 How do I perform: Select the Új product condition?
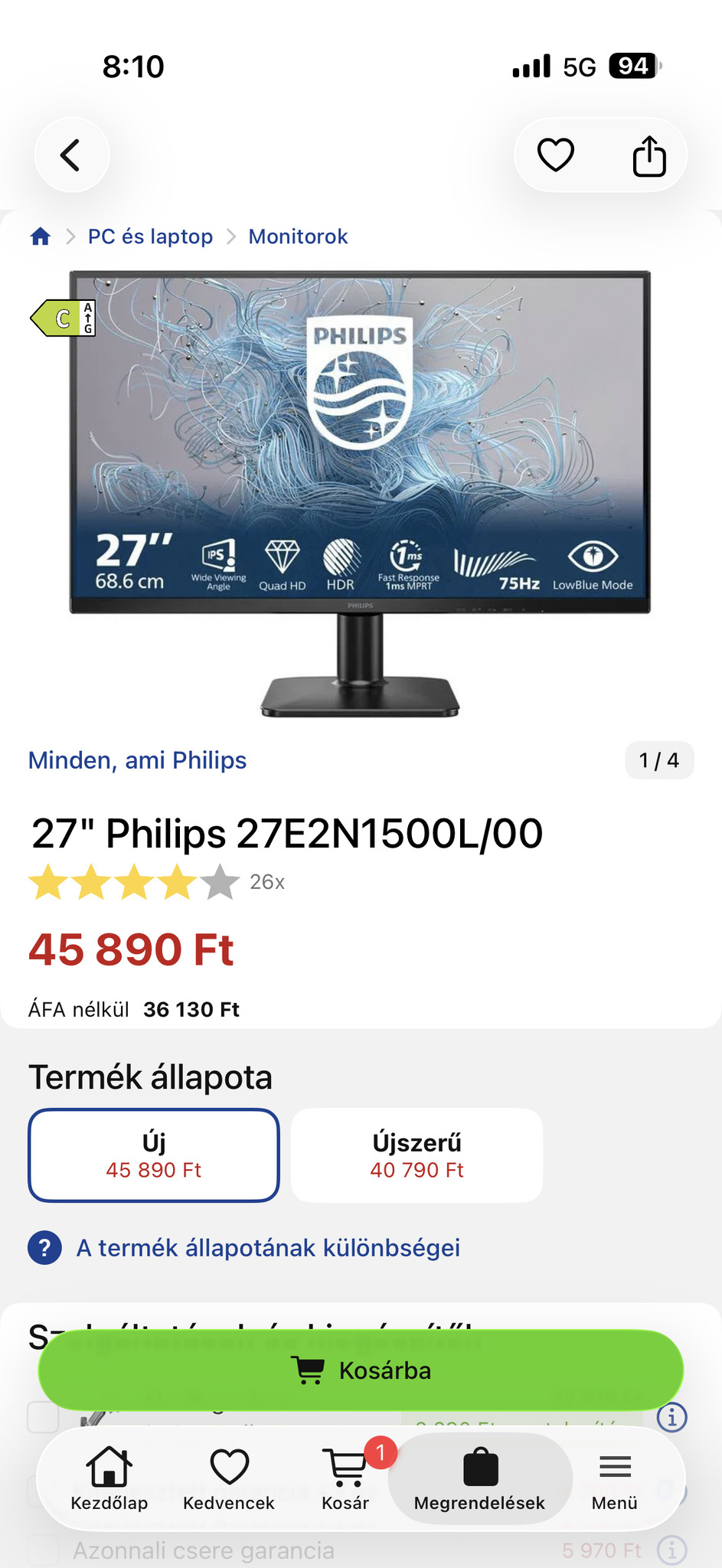tap(154, 1155)
